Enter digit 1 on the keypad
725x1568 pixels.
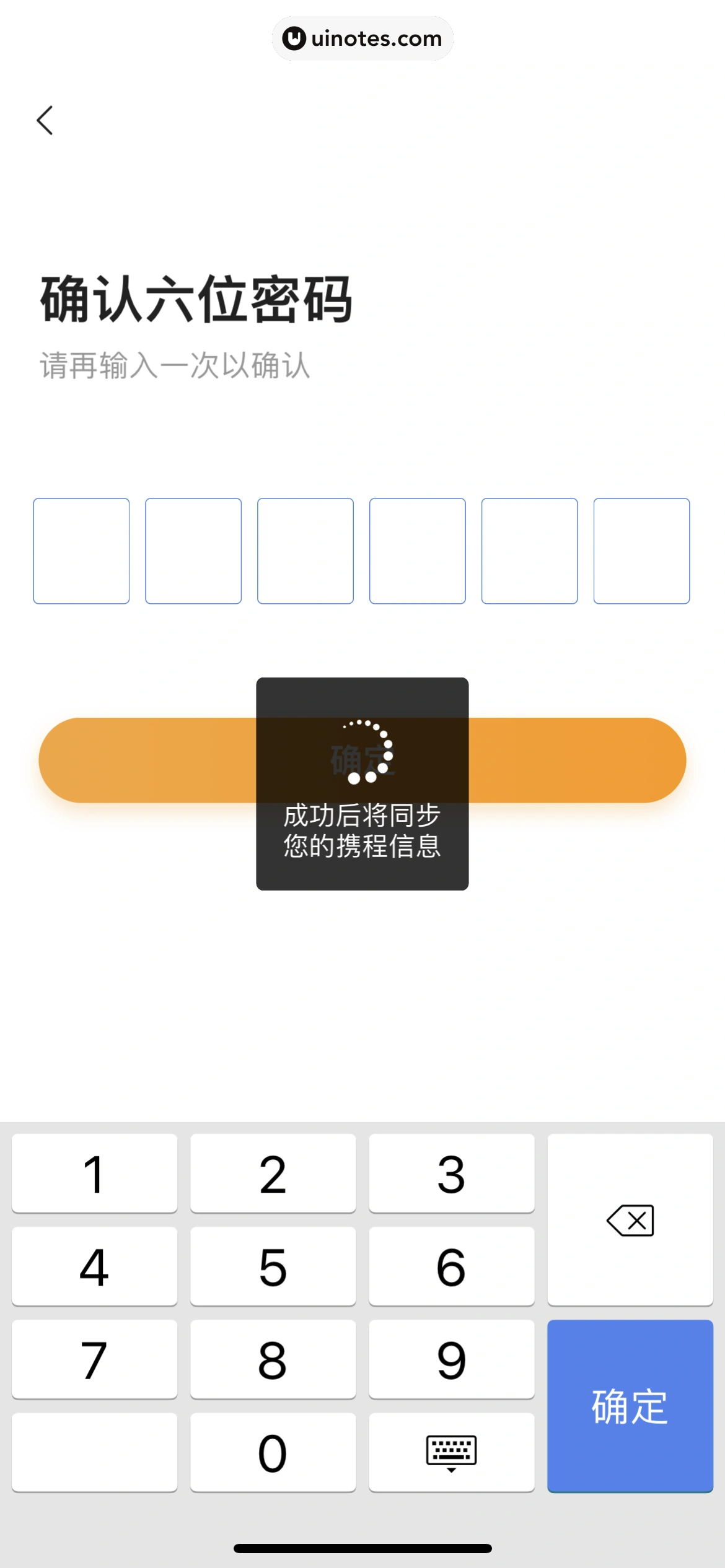pos(94,1174)
